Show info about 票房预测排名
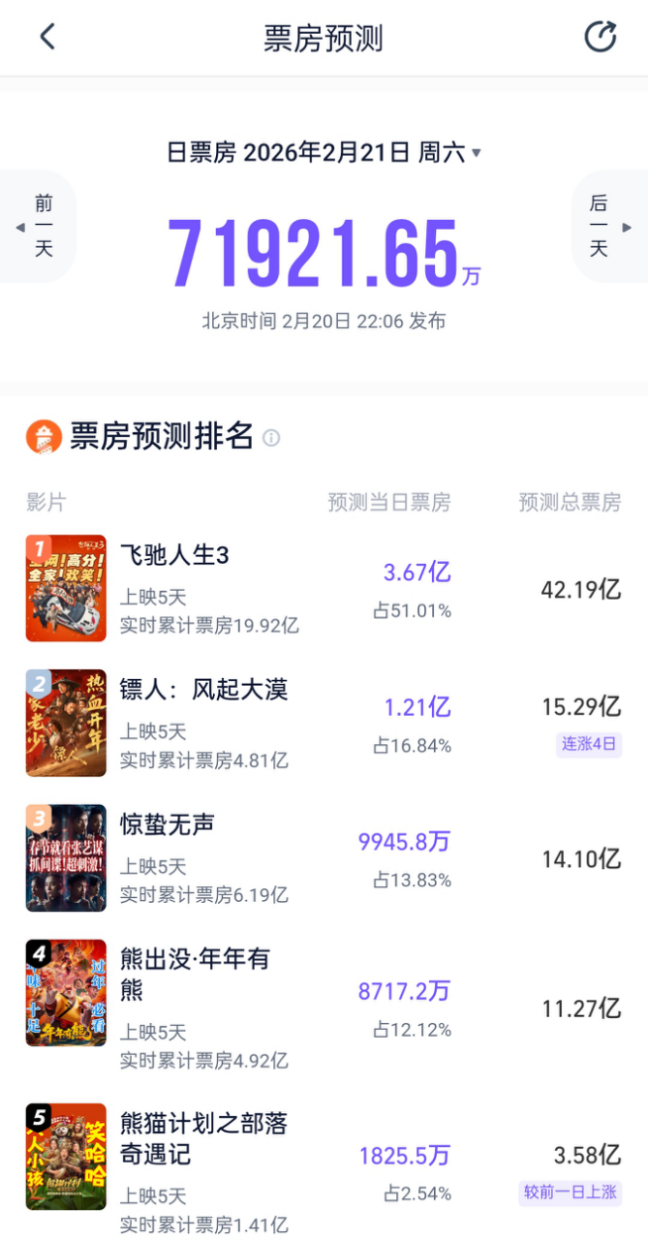 [271, 438]
